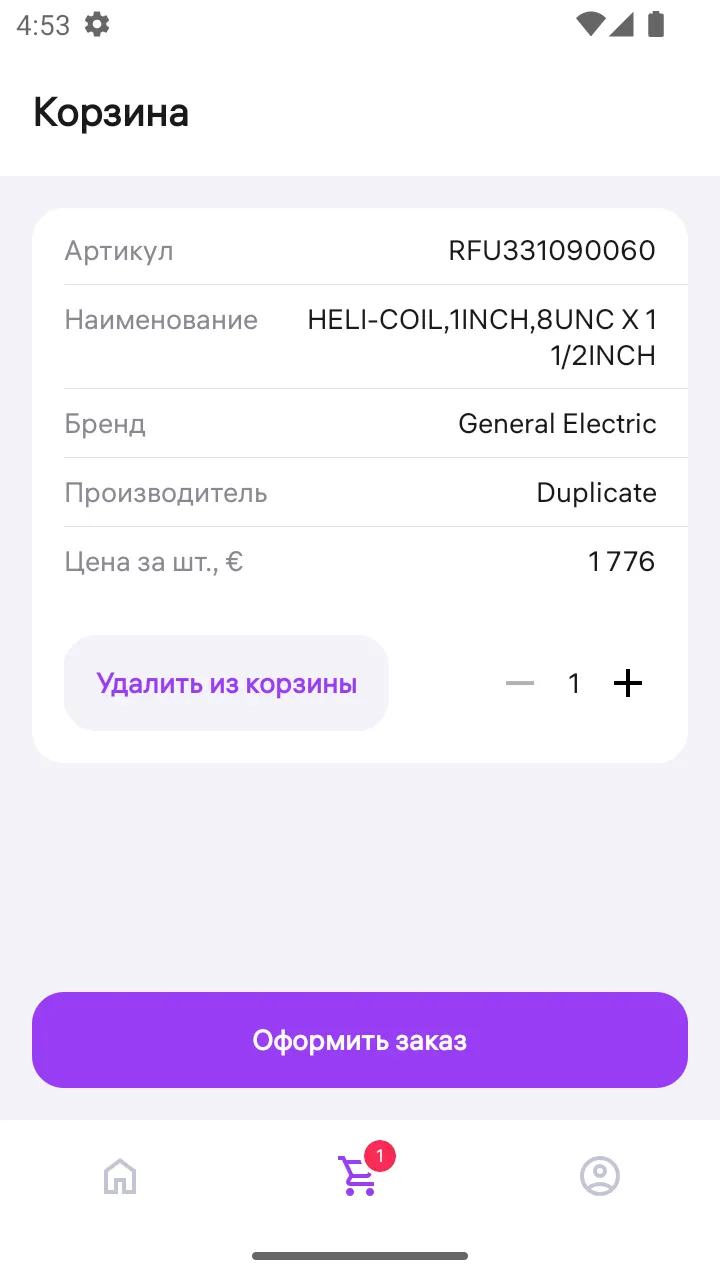The height and width of the screenshot is (1280, 720).
Task: Decrease the item quantity with the minus
Action: pos(520,683)
